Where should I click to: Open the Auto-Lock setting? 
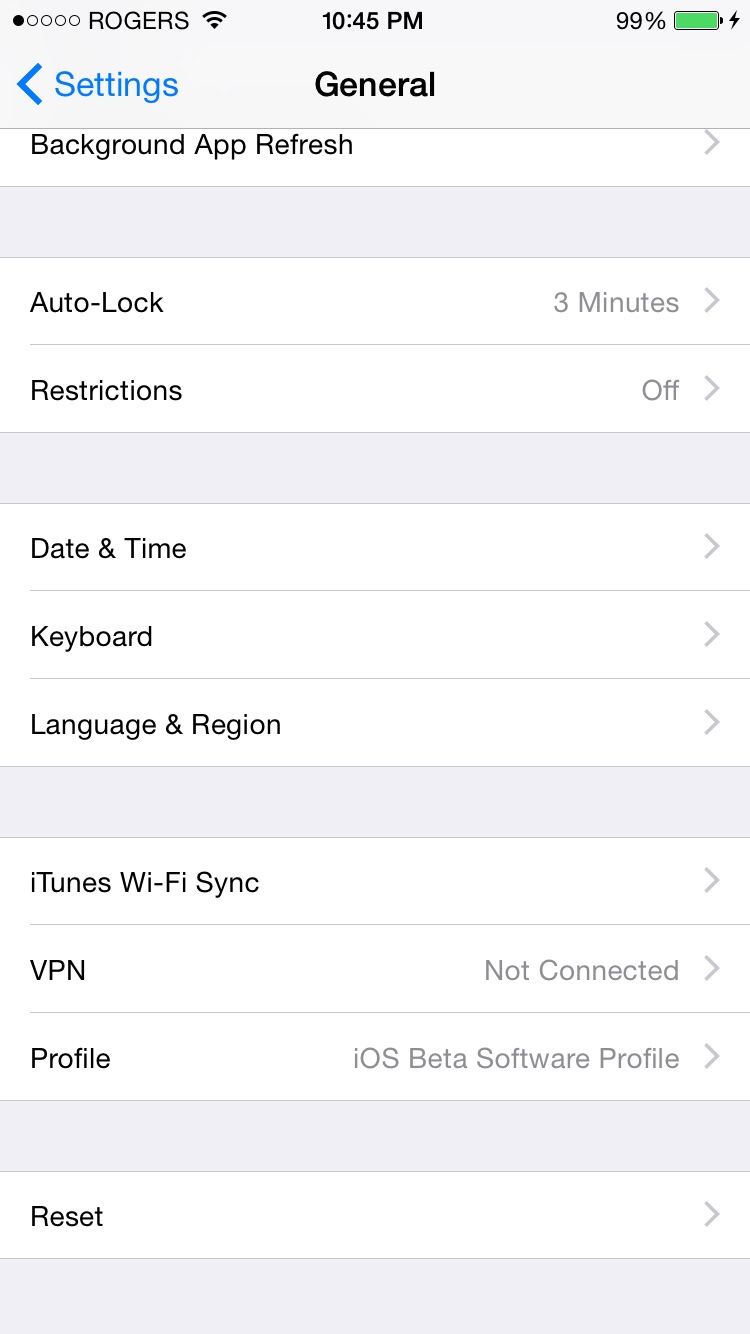tap(375, 302)
